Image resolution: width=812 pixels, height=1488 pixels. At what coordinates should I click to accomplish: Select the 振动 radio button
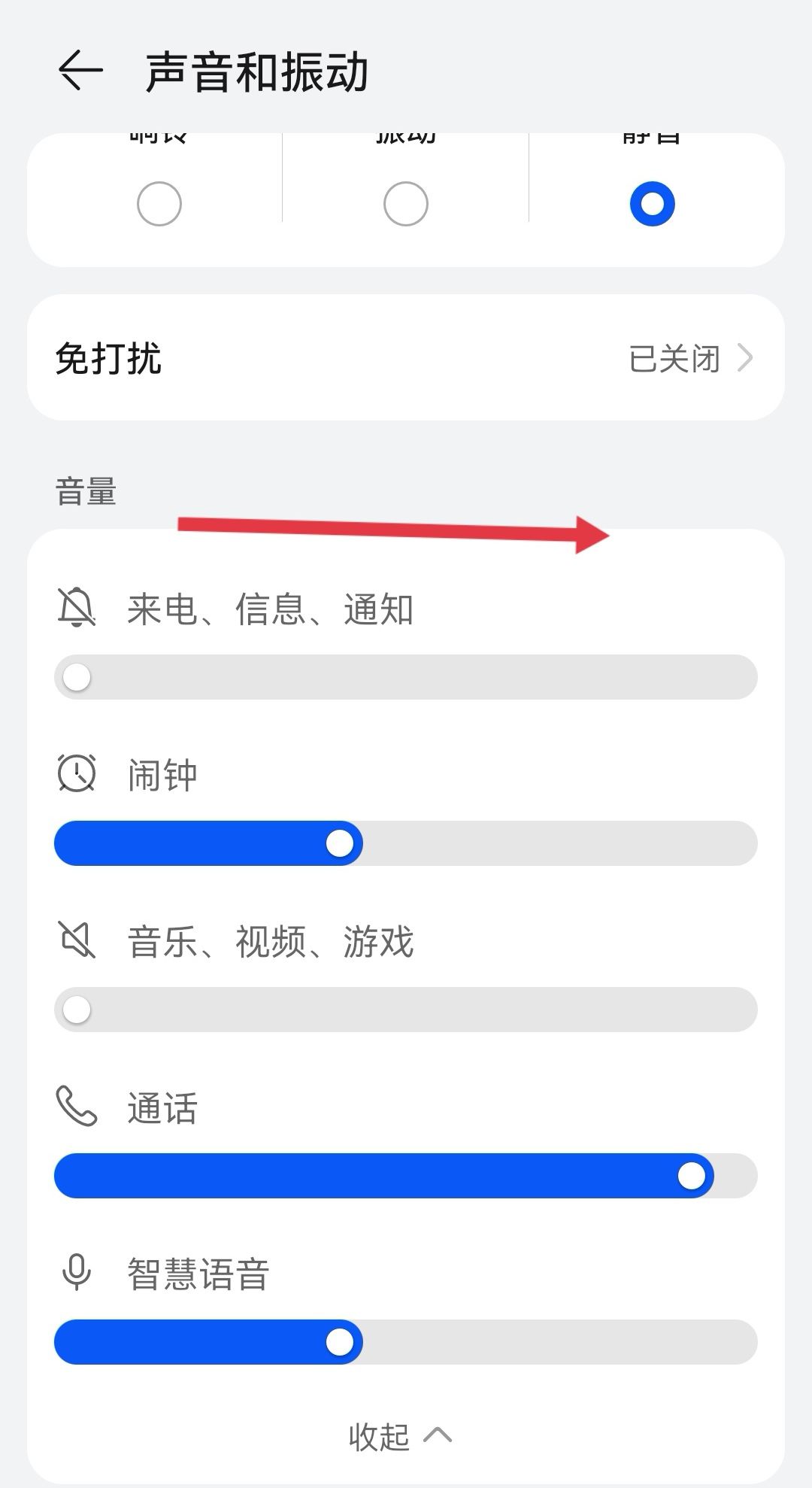tap(405, 203)
